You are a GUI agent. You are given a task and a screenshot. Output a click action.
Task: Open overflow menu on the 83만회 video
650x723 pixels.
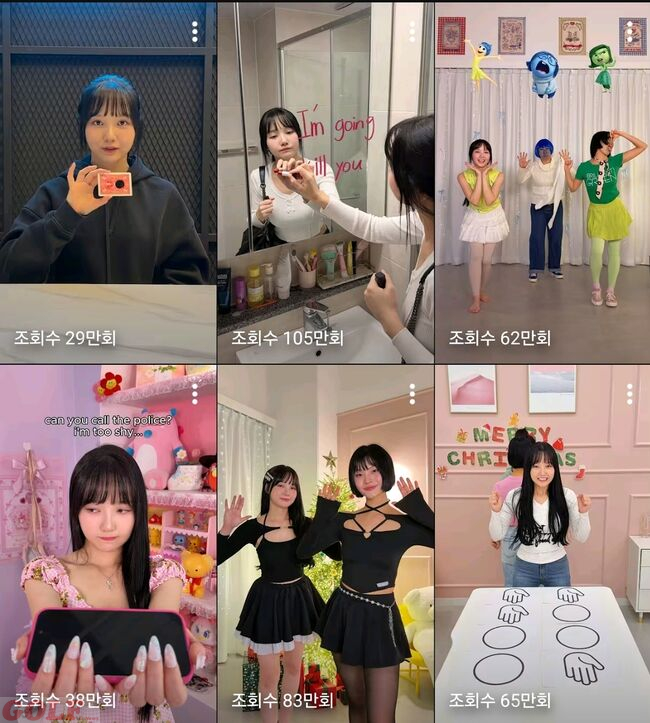(x=412, y=394)
